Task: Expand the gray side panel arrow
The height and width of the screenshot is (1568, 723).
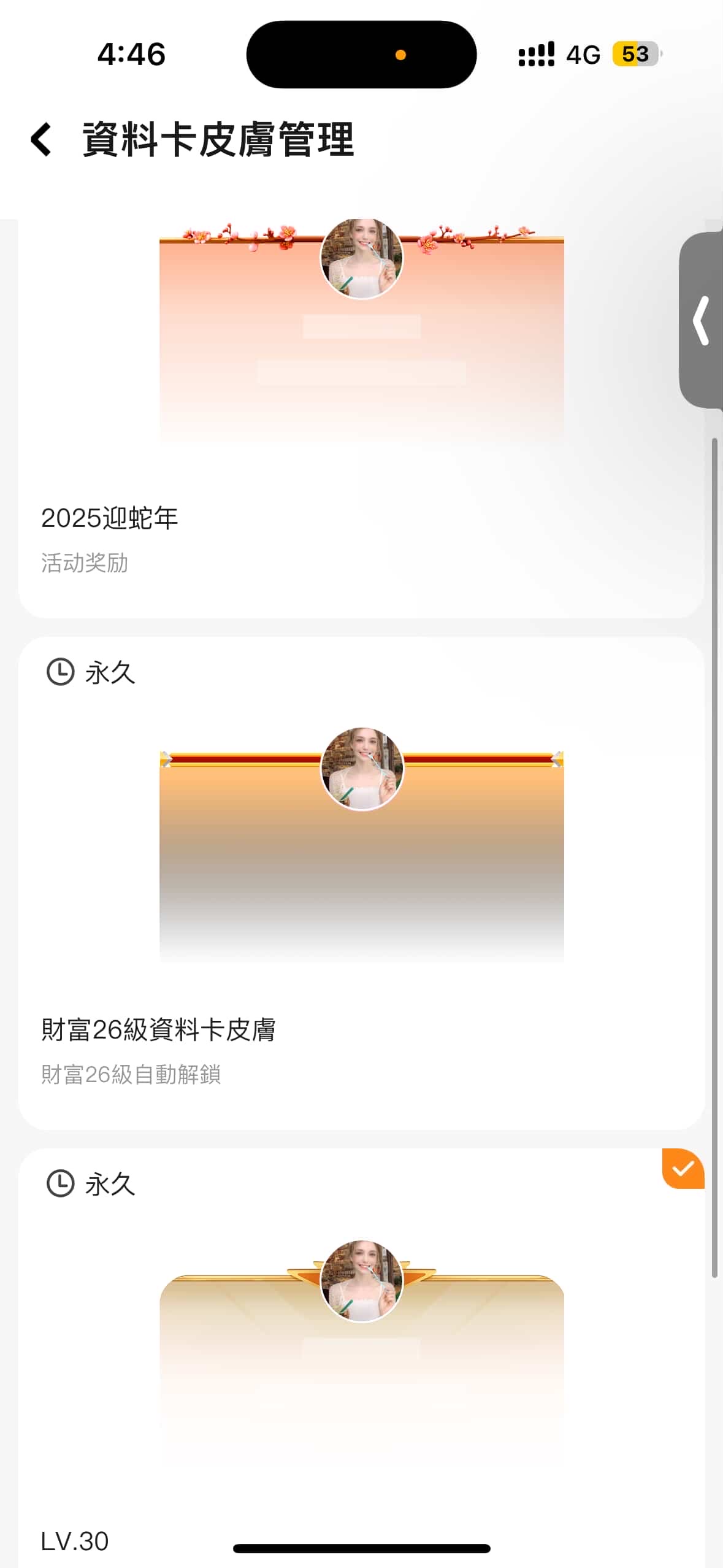Action: click(701, 320)
